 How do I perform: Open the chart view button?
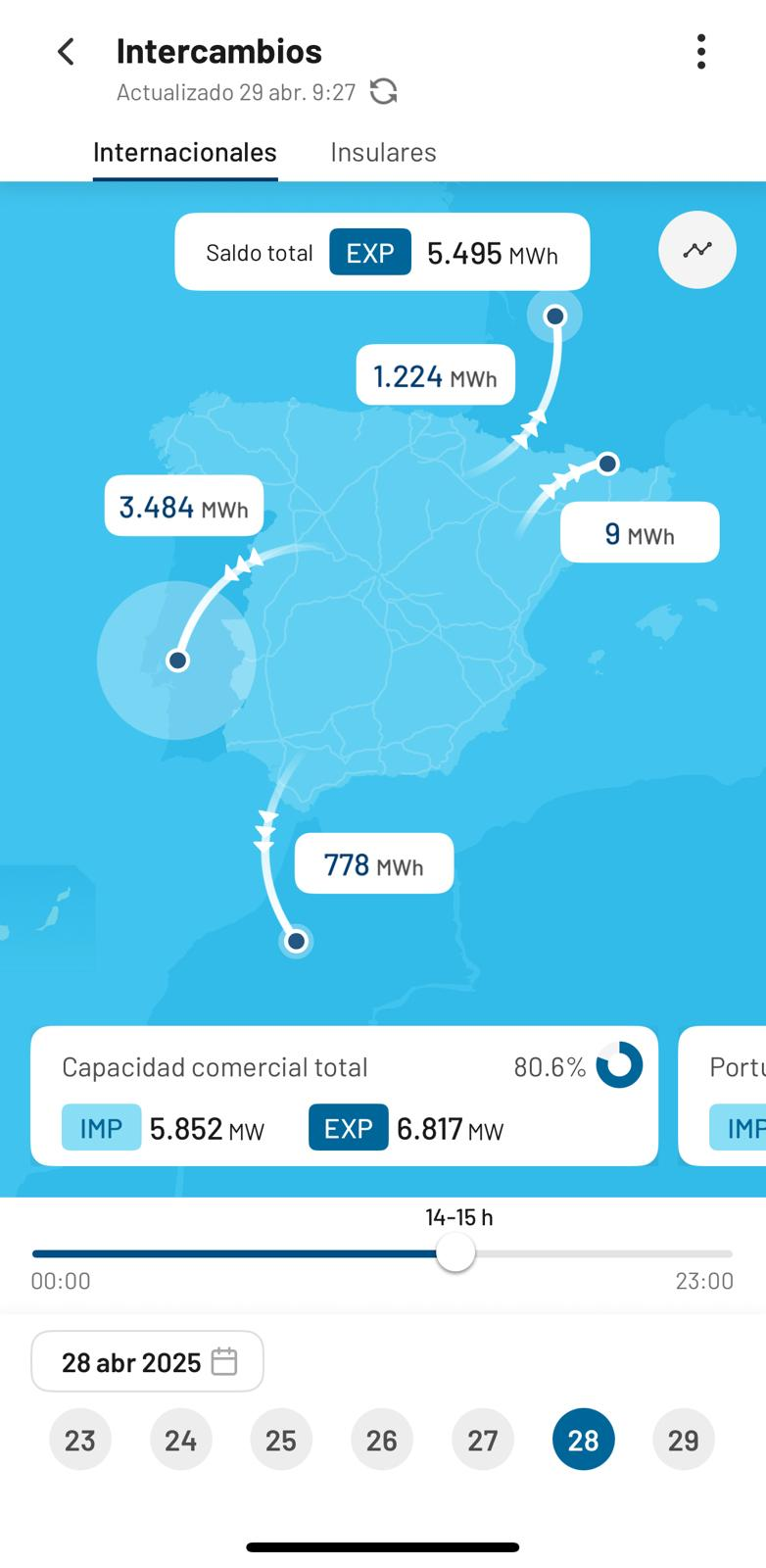coord(696,250)
